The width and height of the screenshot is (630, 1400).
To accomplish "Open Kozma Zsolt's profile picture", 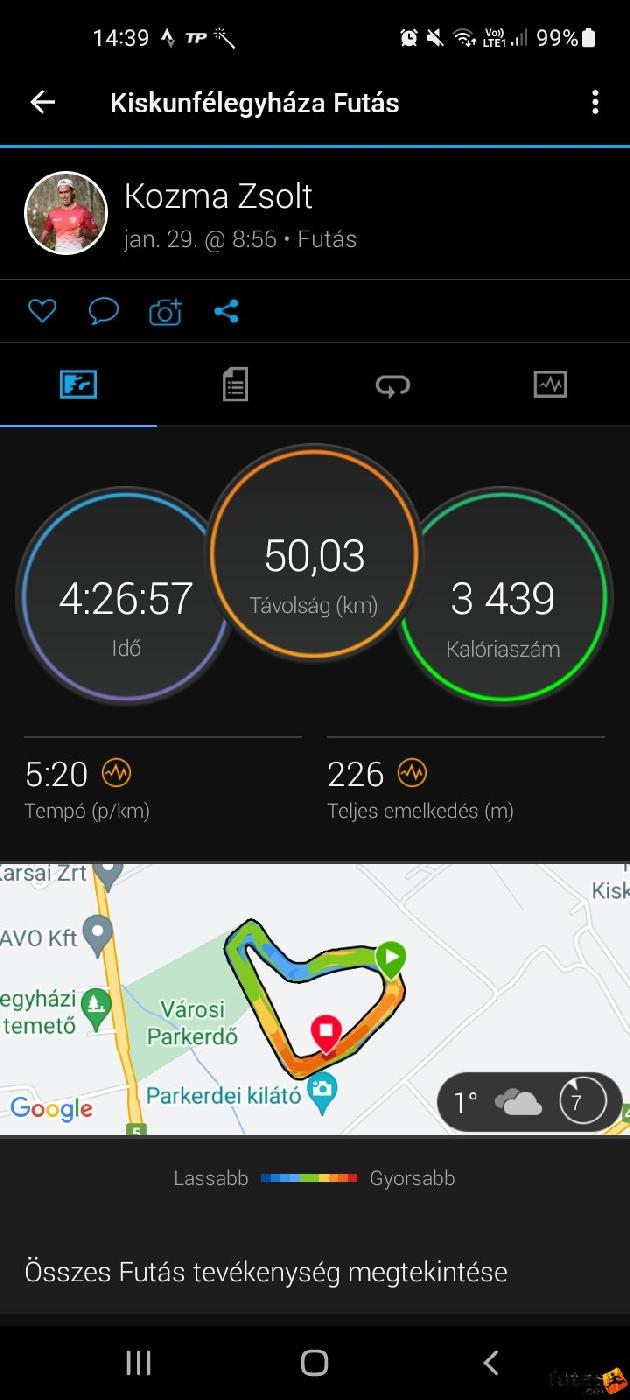I will coord(65,213).
